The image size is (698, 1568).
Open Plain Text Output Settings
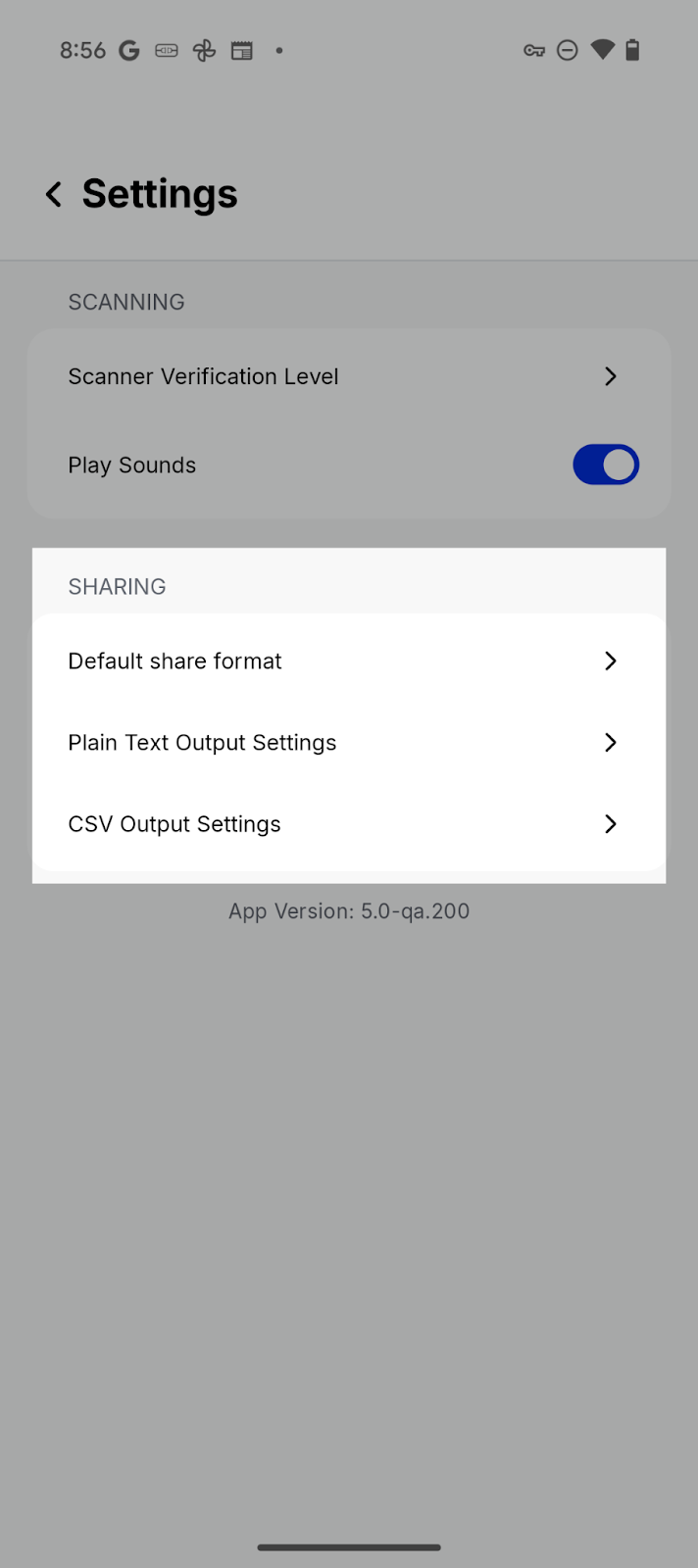(348, 743)
